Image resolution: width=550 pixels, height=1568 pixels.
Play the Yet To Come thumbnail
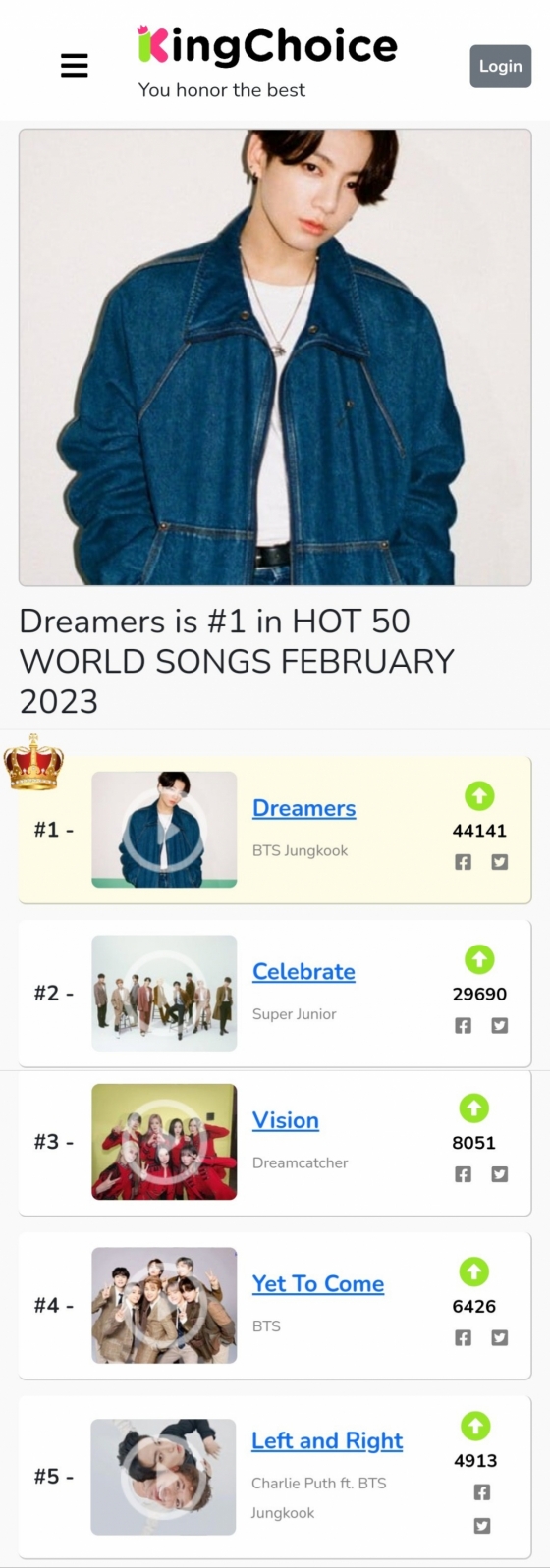164,1305
